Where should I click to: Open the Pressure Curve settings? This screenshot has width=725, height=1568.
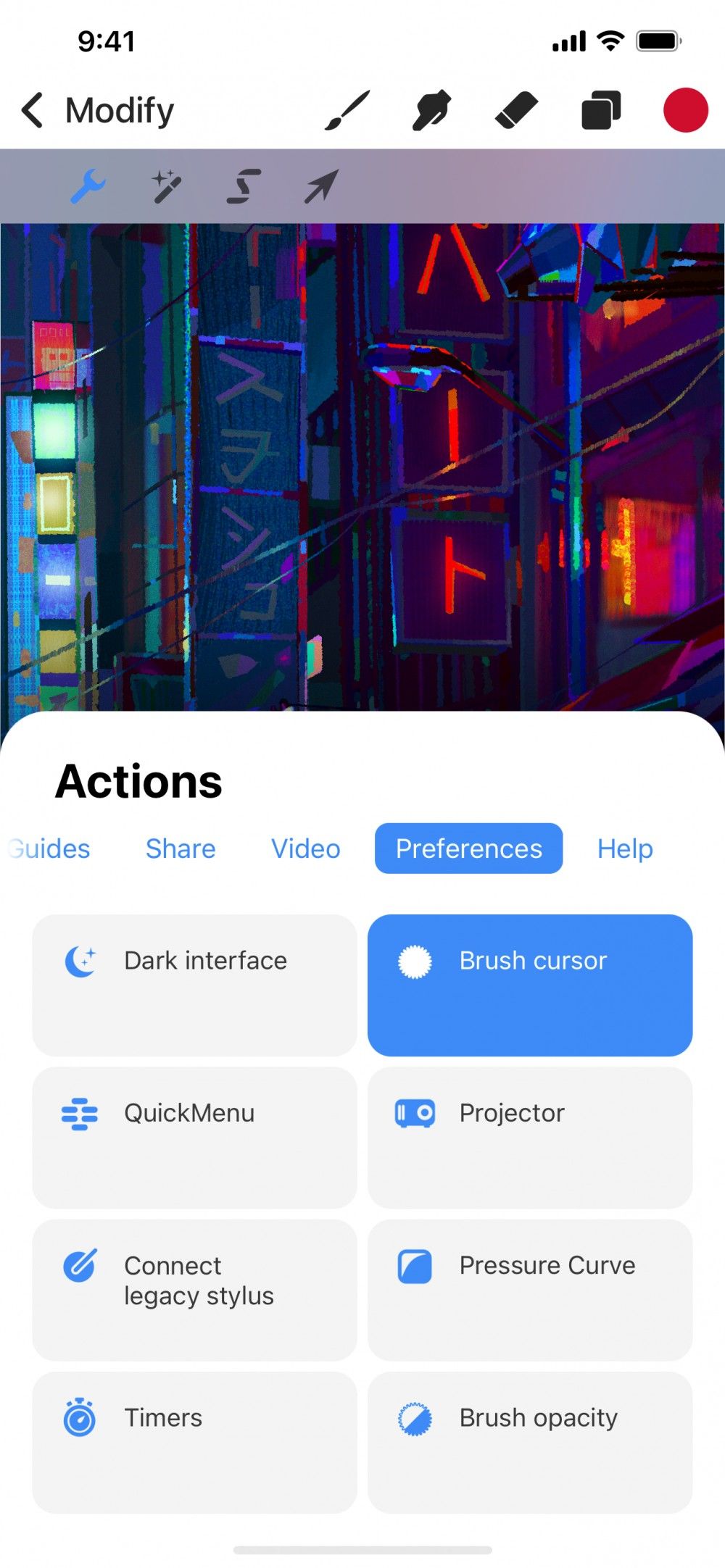pyautogui.click(x=530, y=1288)
